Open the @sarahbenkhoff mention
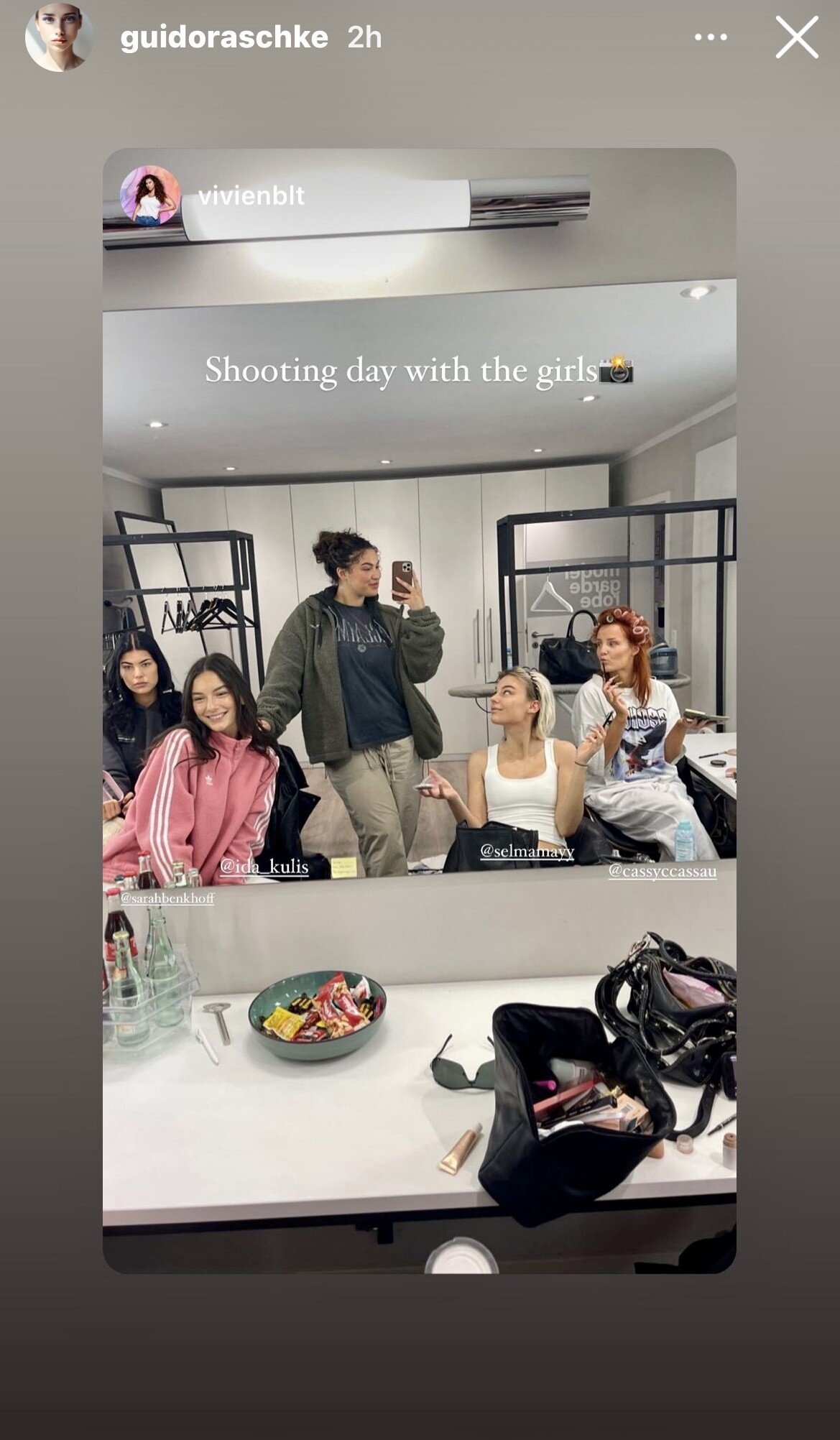Screen dimensions: 840x1440 tap(167, 898)
